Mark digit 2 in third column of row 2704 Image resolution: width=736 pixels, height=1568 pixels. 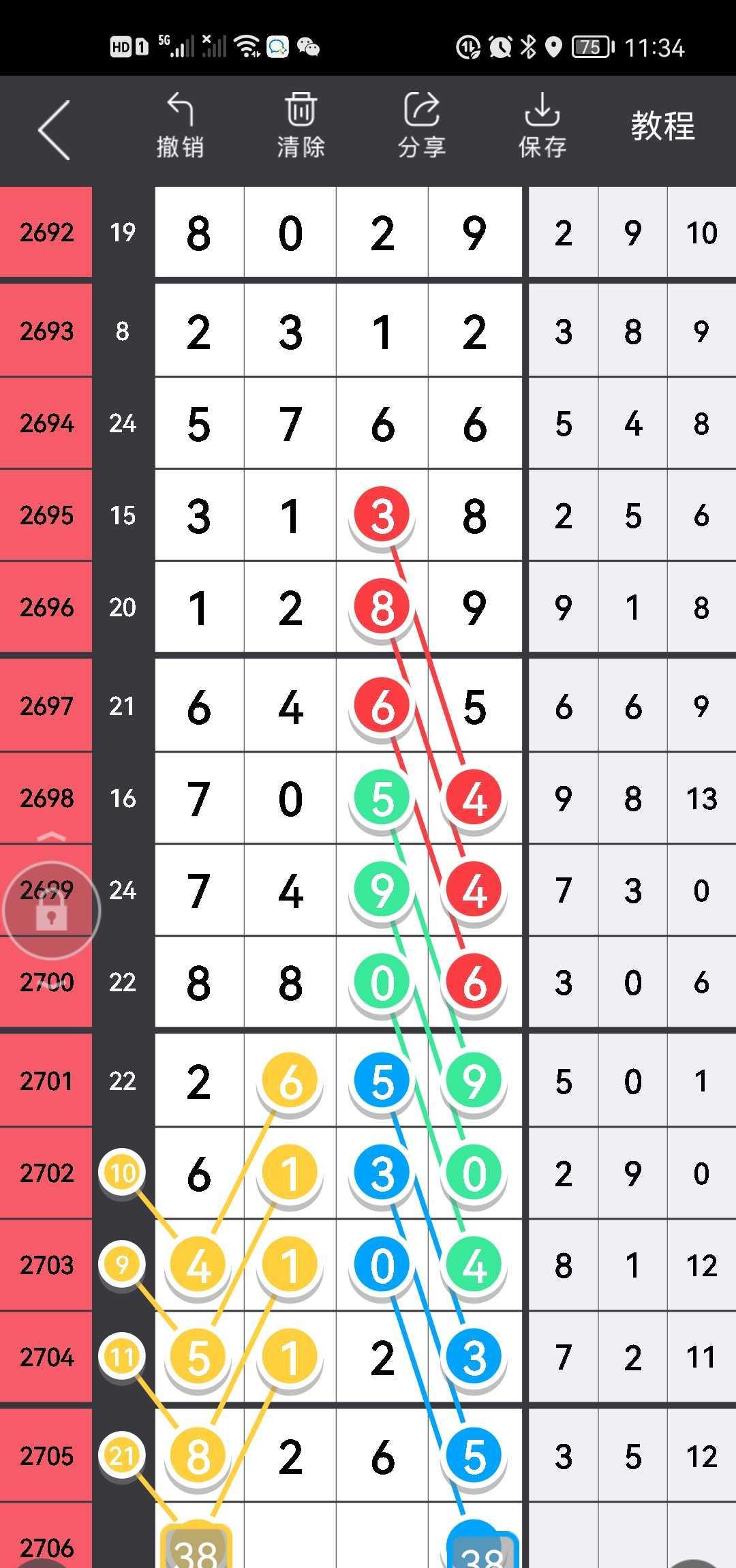click(x=382, y=1357)
